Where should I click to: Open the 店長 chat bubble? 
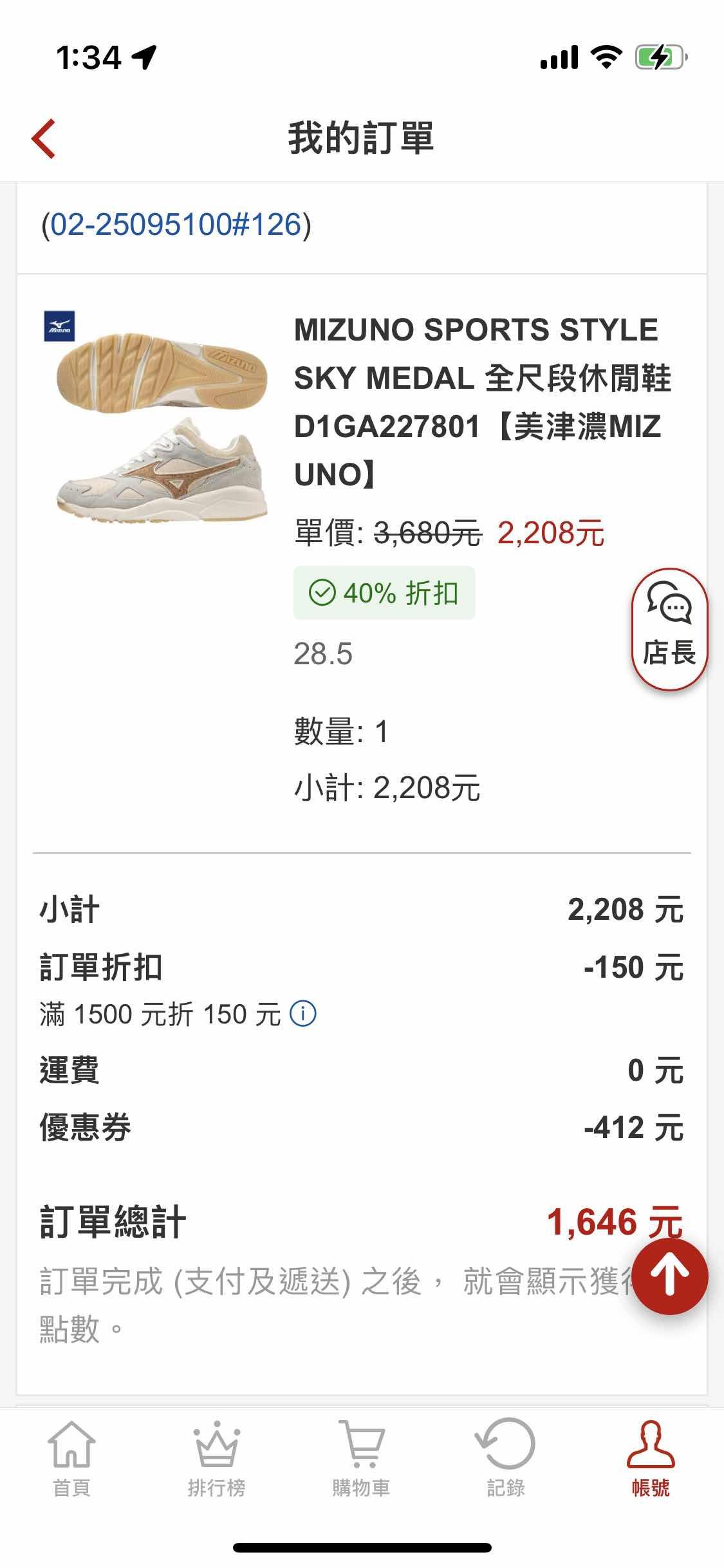coord(669,630)
